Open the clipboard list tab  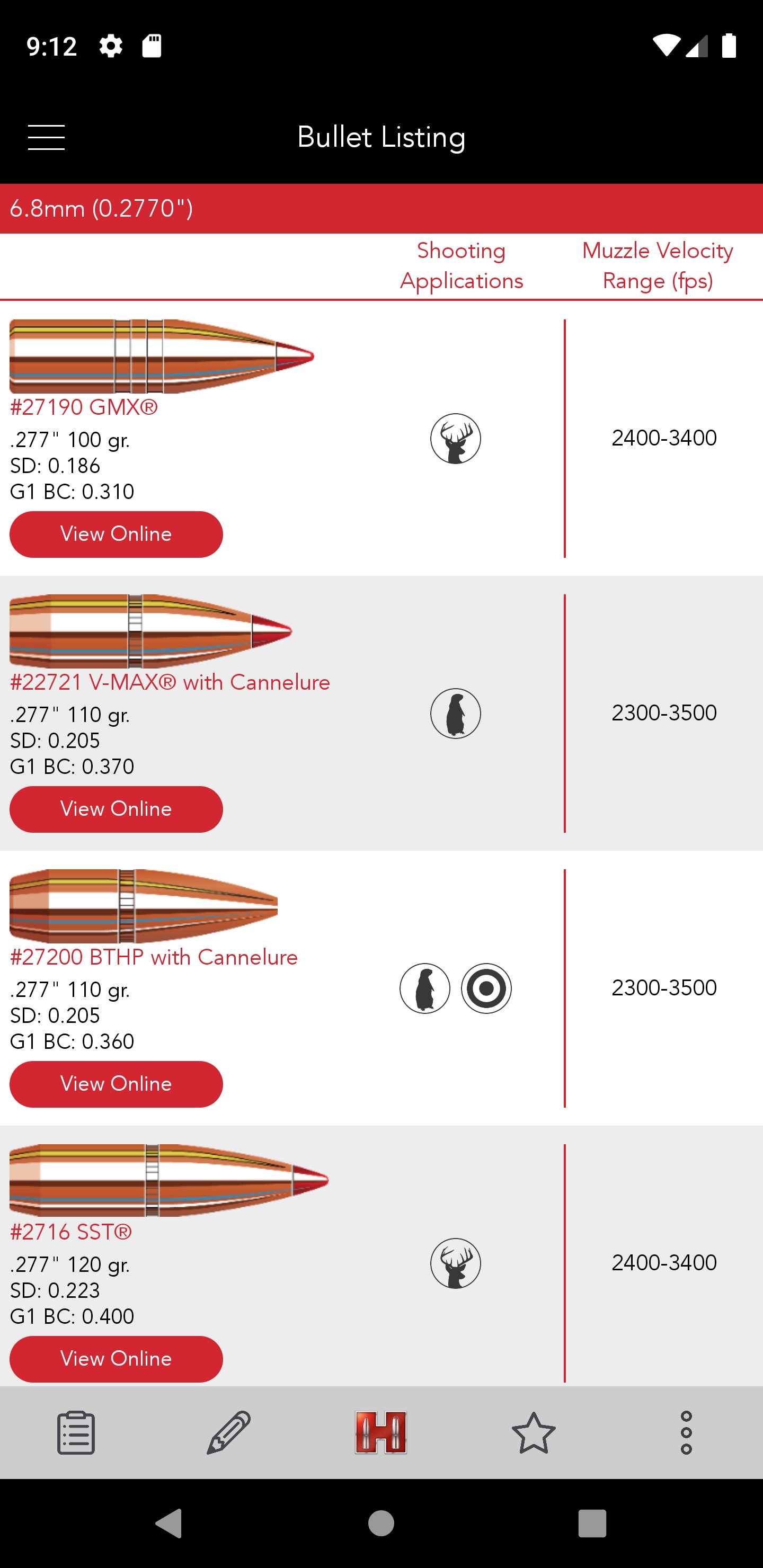coord(76,1433)
